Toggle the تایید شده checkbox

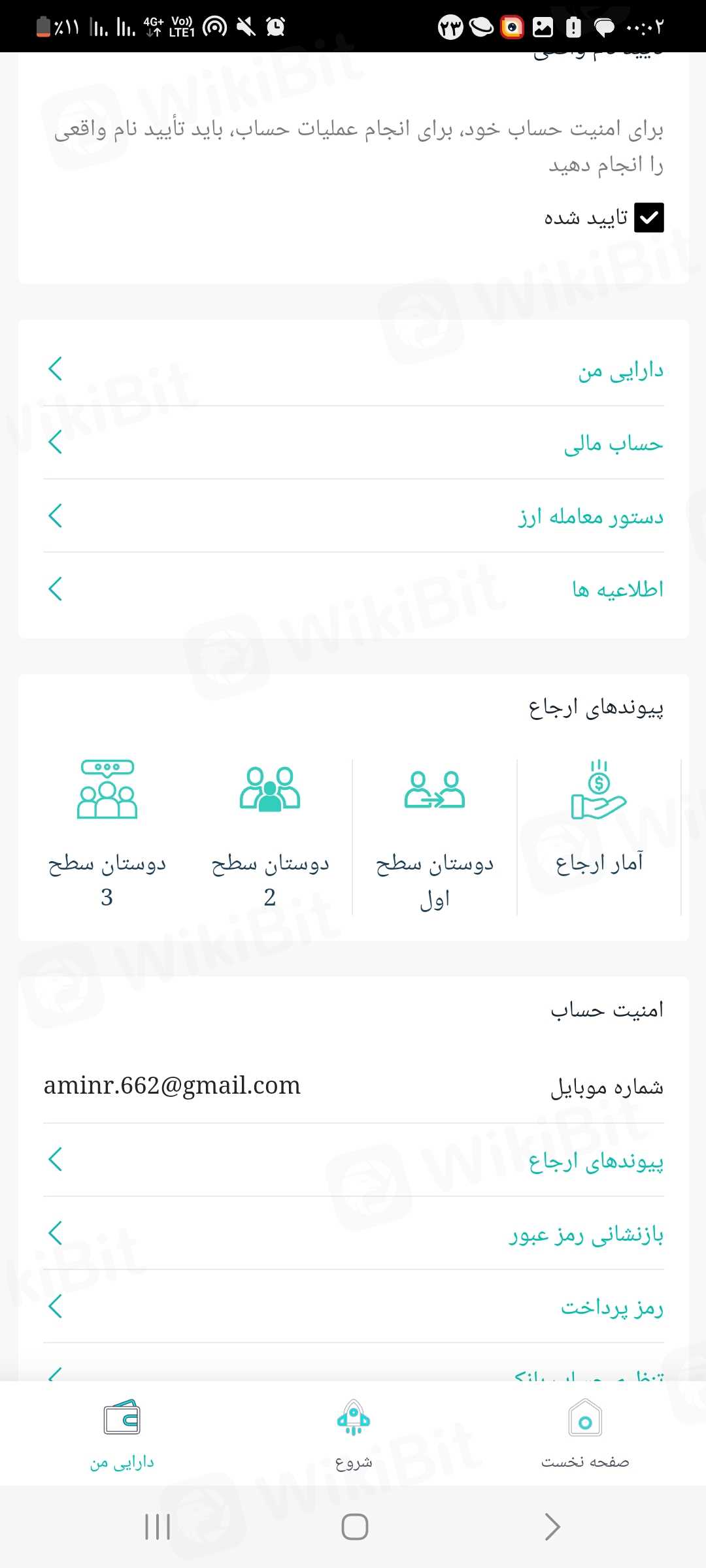click(648, 218)
